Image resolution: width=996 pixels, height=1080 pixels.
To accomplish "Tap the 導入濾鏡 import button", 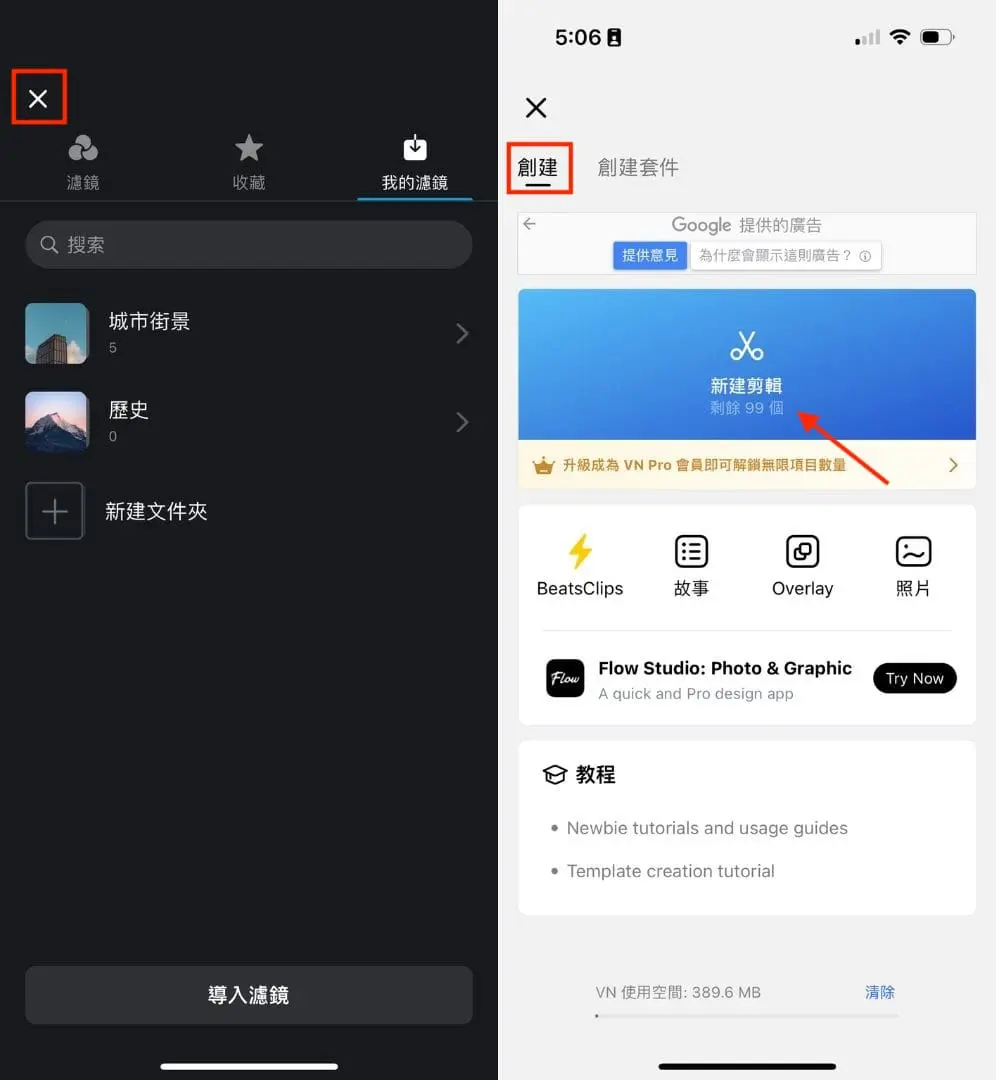I will [248, 995].
